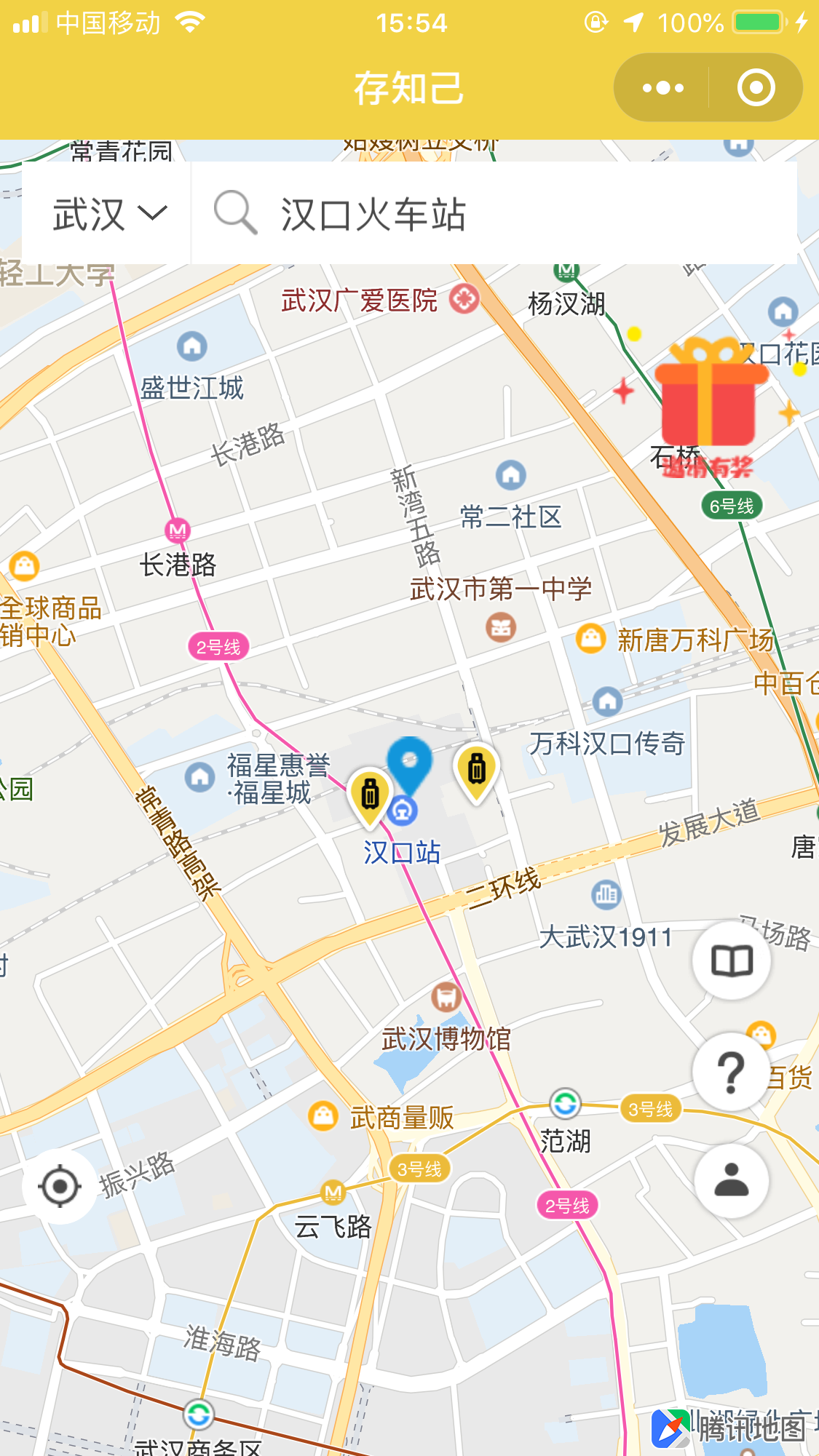Open the user profile button
The height and width of the screenshot is (1456, 819).
click(732, 1181)
